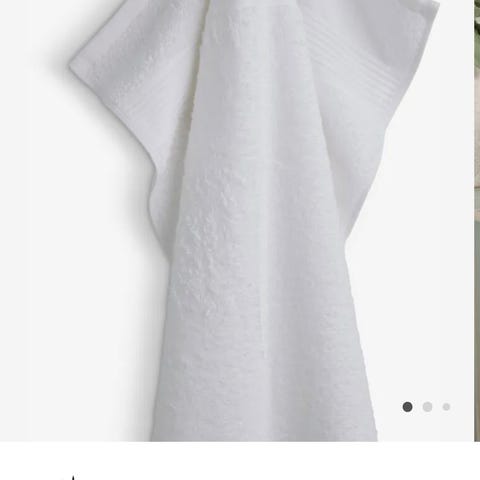Open the next image peeking at right edge
This screenshot has width=480, height=480.
(x=477, y=221)
